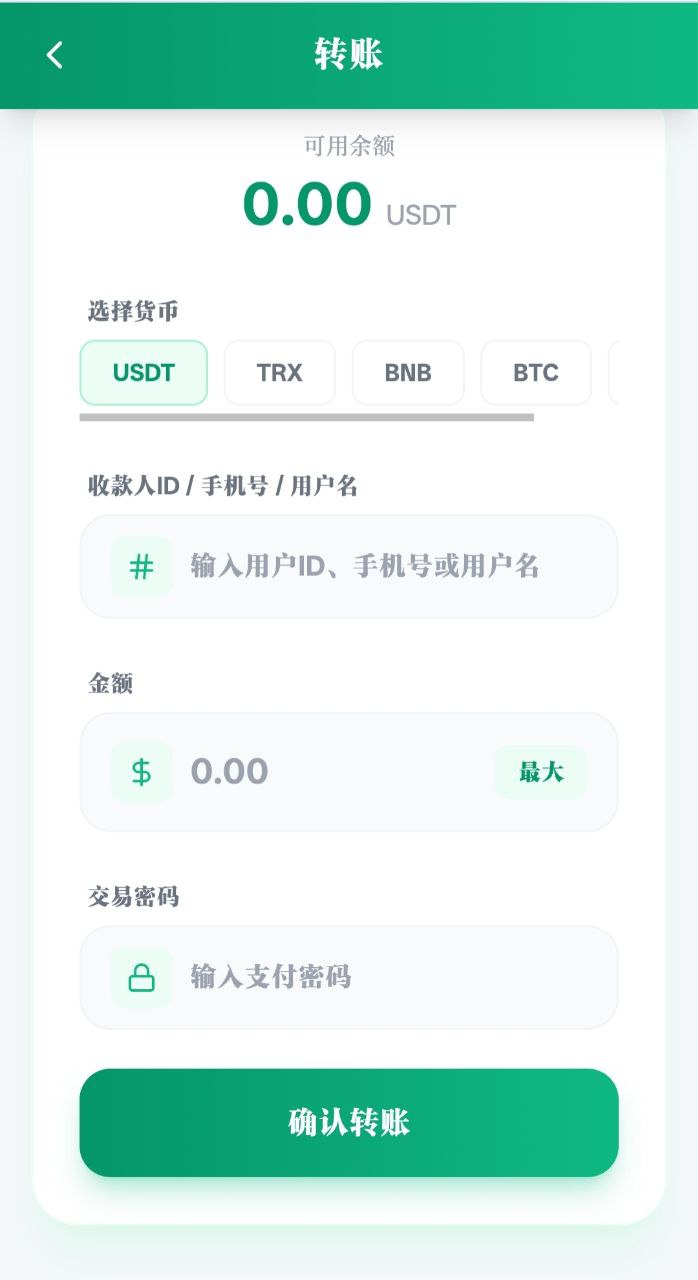Fill the maximum amount with 最大

(x=541, y=772)
